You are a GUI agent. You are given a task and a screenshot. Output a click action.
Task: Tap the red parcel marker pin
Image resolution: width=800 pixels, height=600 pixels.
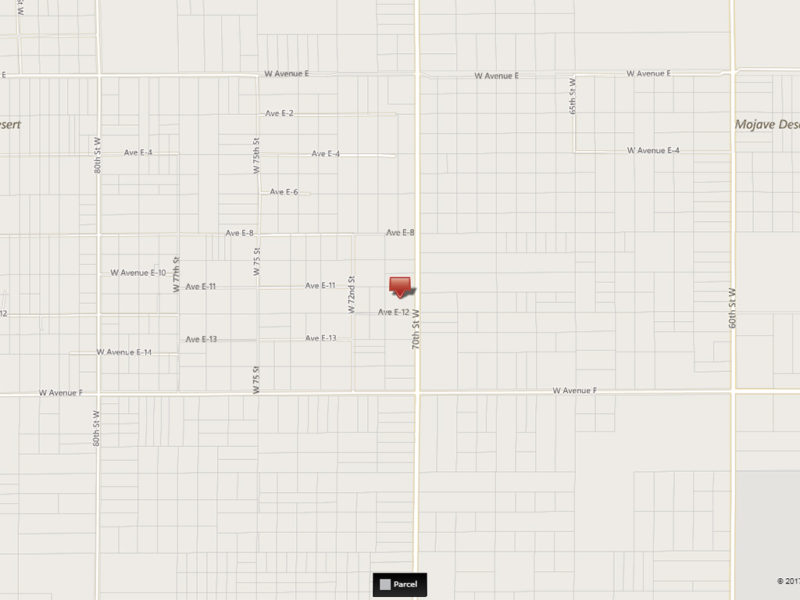[x=401, y=286]
